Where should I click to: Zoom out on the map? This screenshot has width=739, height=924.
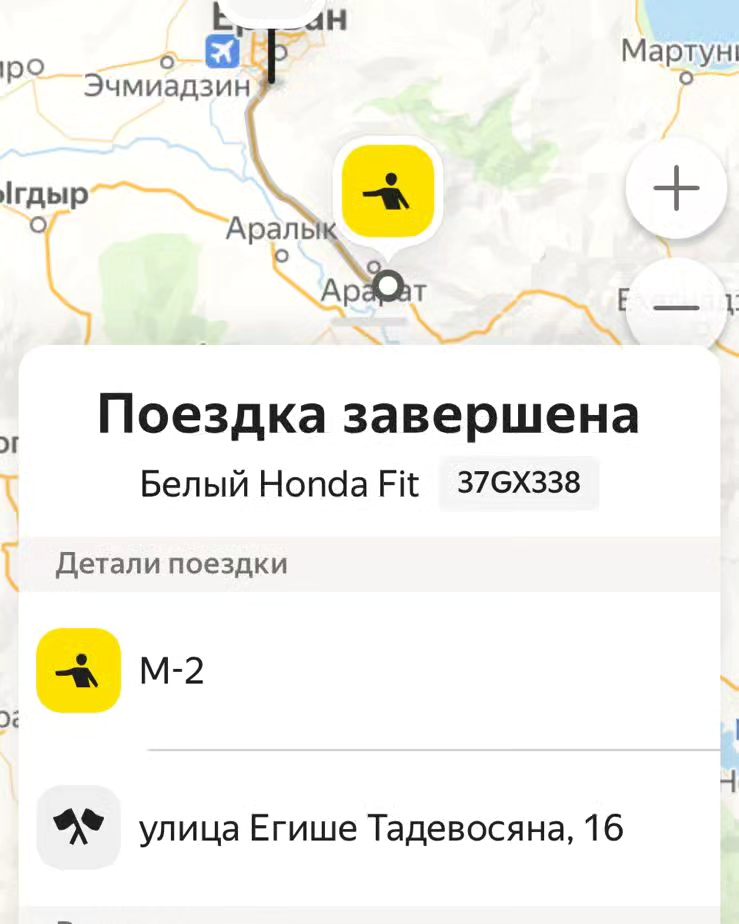click(x=676, y=307)
